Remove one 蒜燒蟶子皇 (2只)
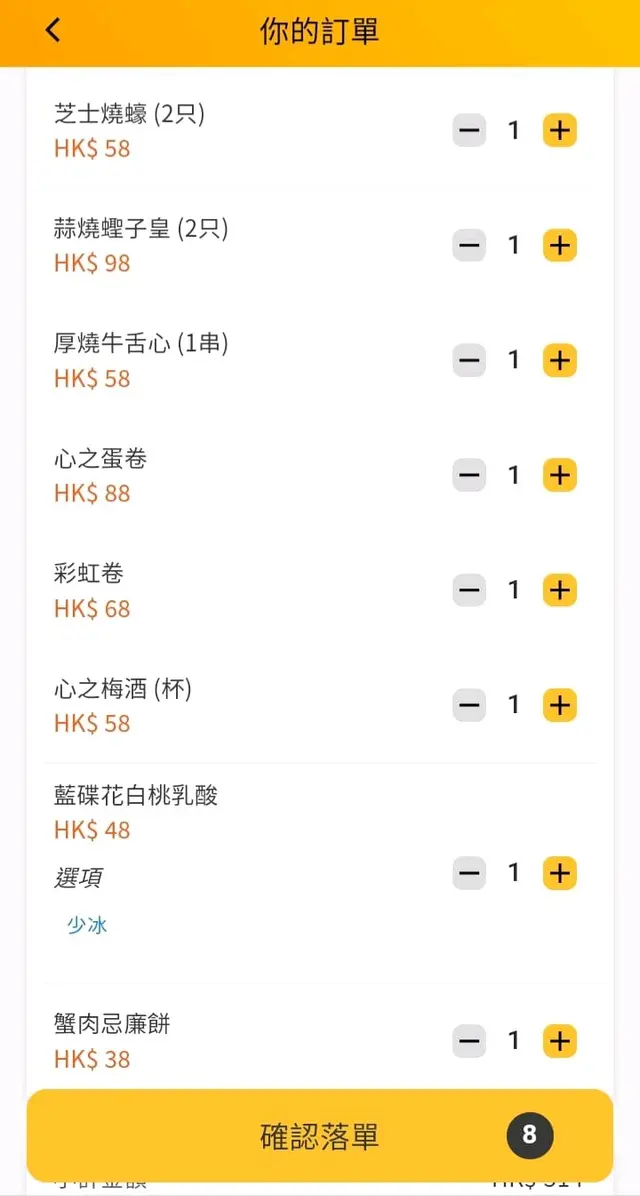 (469, 245)
